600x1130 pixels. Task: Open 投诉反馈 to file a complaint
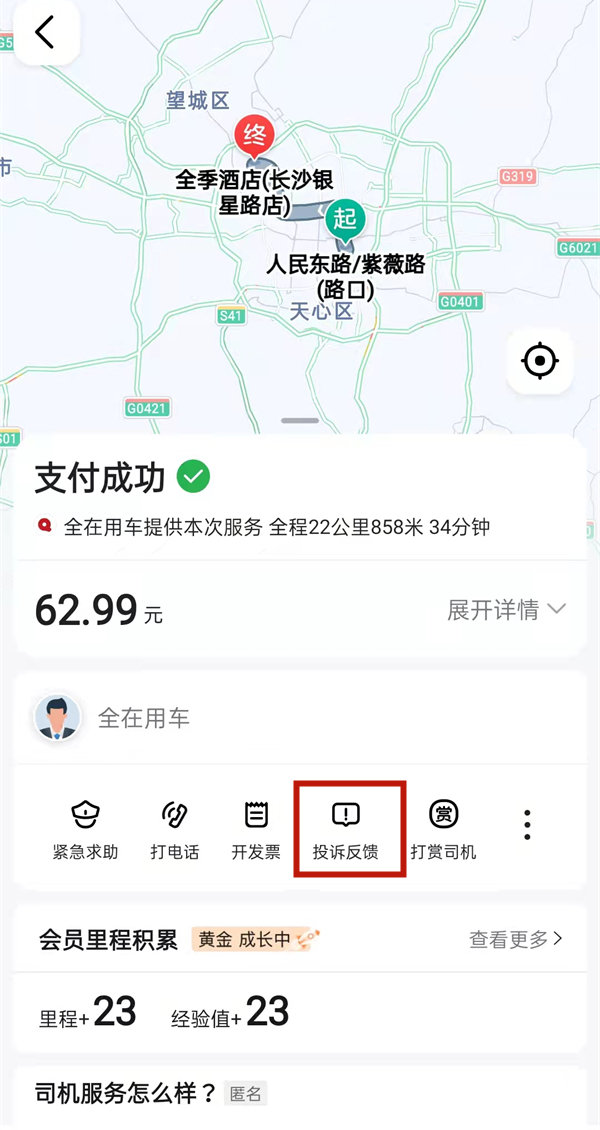346,830
